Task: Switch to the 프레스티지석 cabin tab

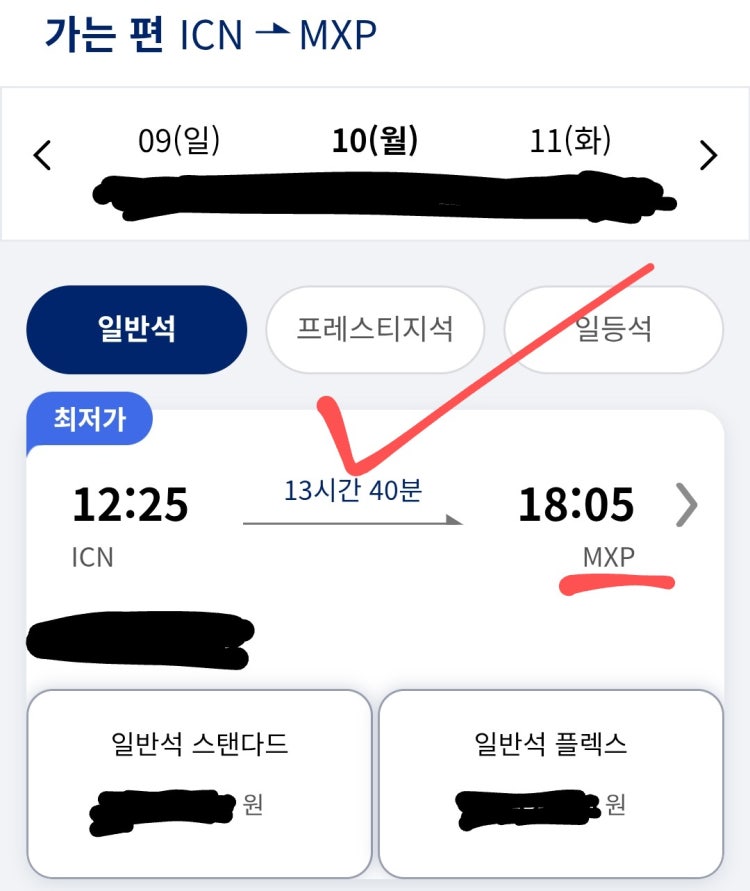Action: point(375,329)
